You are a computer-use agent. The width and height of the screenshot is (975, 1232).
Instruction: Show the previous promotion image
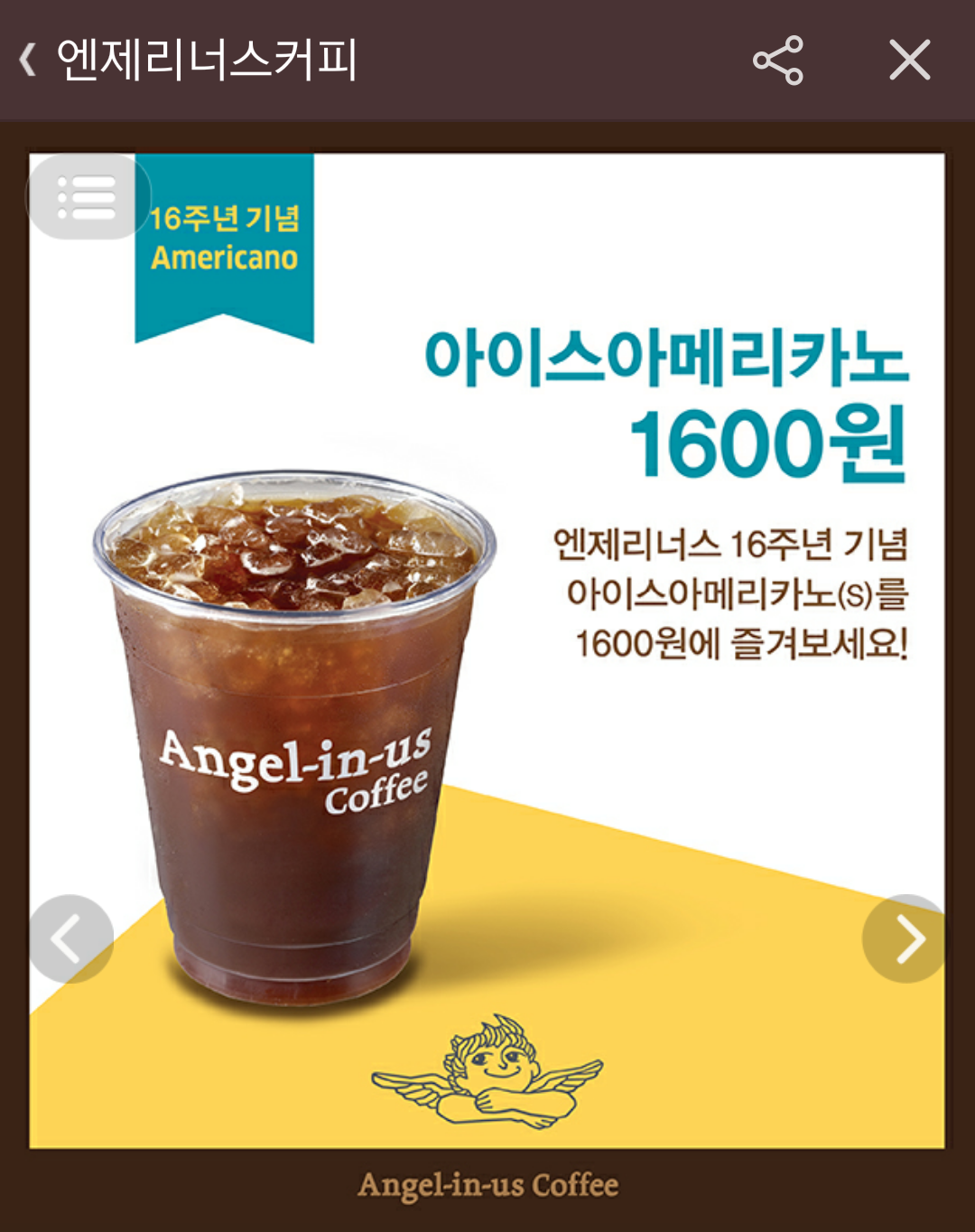tap(70, 938)
